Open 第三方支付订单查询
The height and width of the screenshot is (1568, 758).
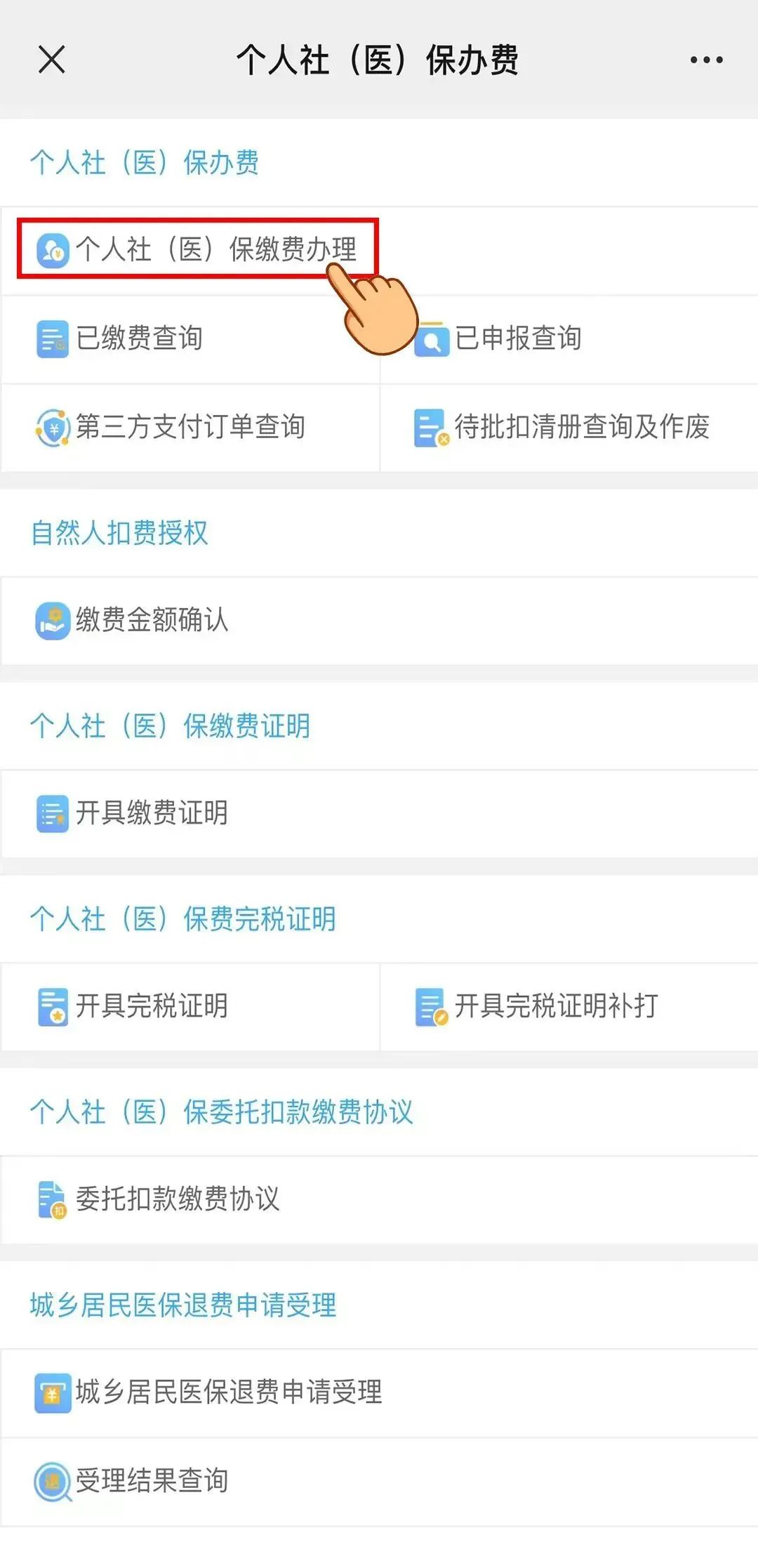tap(190, 427)
